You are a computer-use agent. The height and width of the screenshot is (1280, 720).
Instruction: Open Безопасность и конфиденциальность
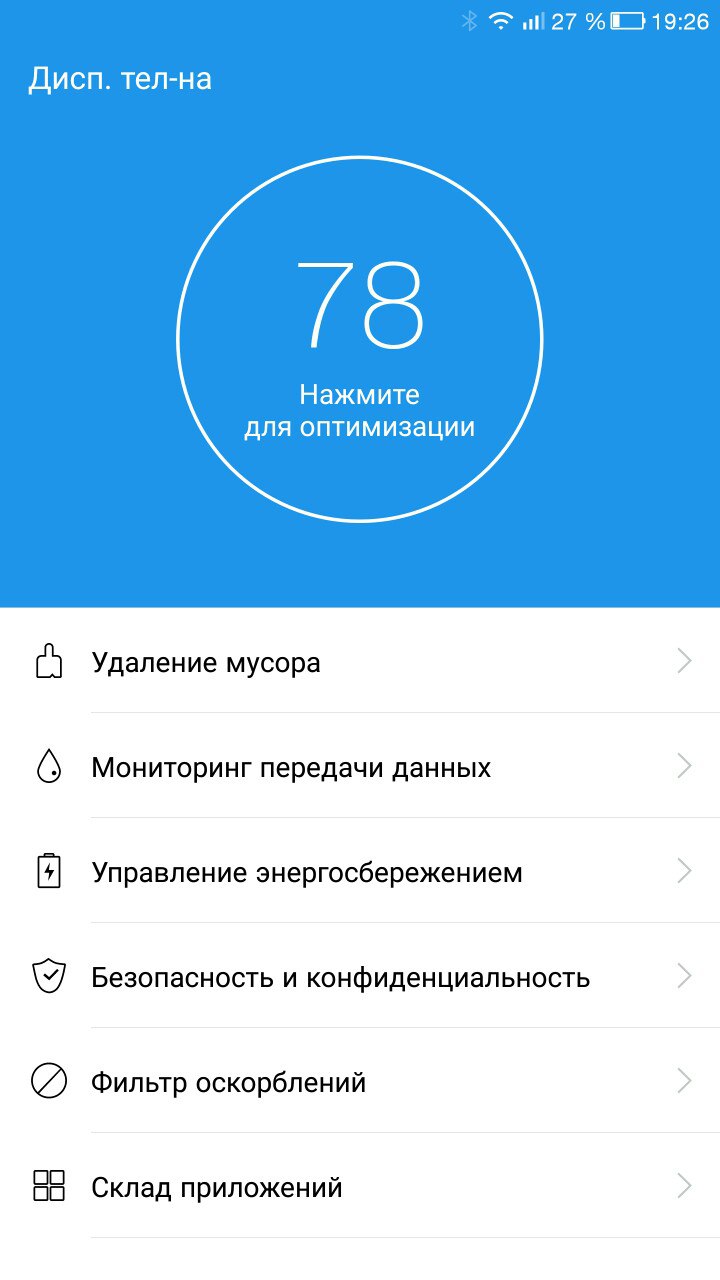click(360, 976)
